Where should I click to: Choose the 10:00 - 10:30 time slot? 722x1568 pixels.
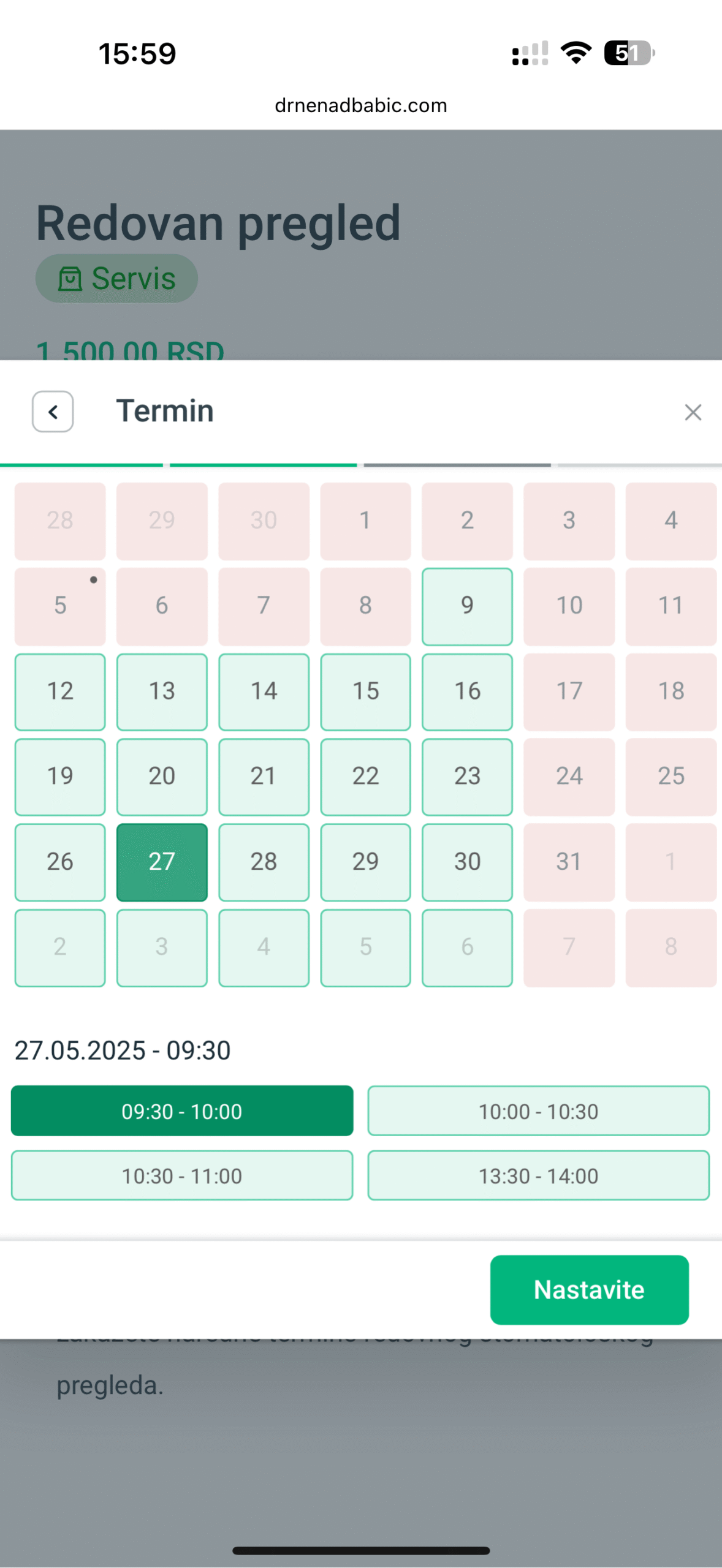tap(538, 1111)
